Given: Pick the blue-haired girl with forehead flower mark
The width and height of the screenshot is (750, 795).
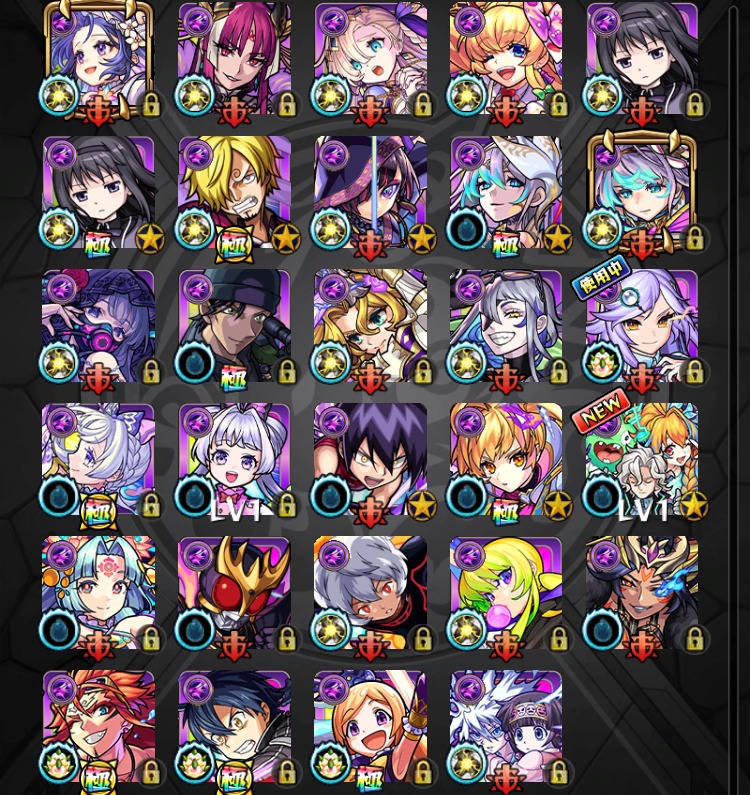Looking at the screenshot, I should 98,594.
